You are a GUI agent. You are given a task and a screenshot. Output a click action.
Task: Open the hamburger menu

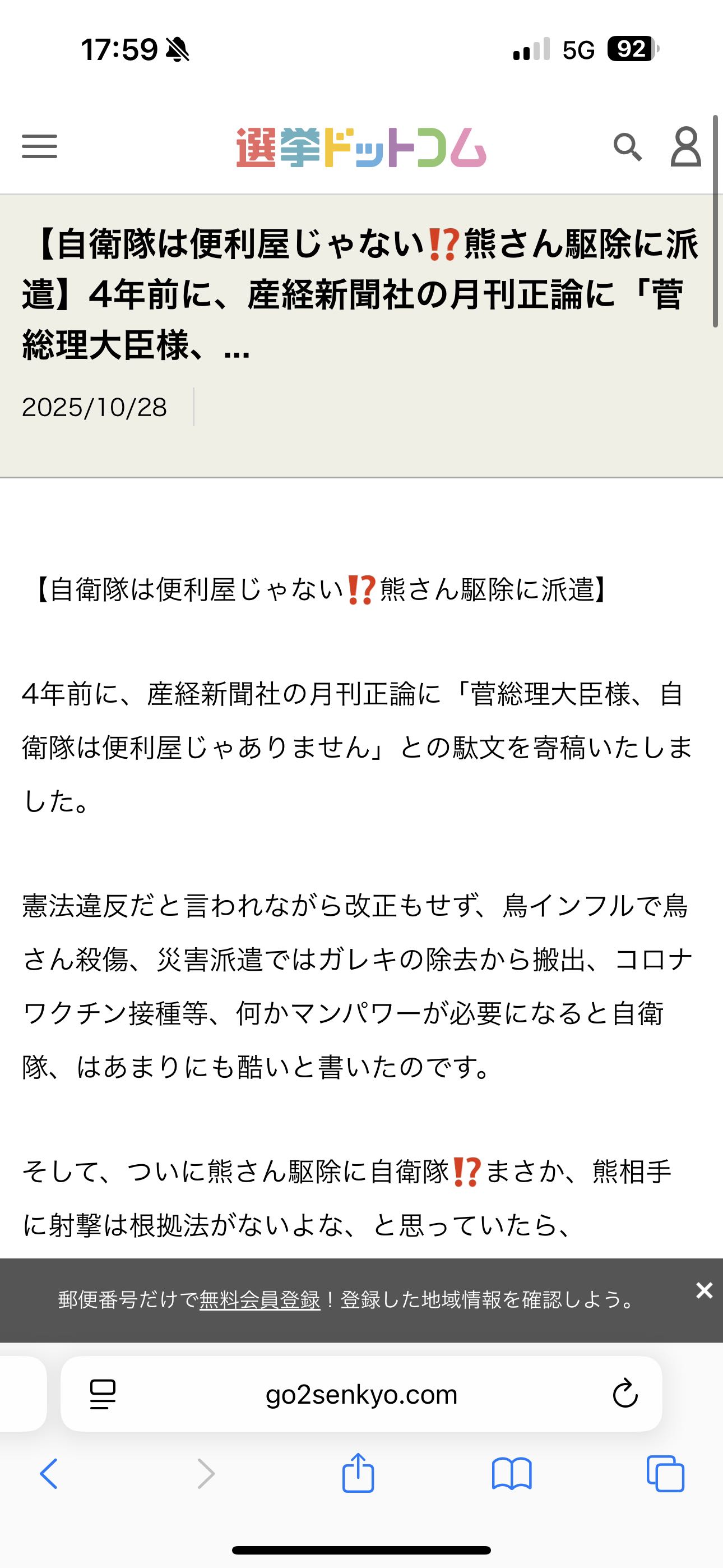click(40, 147)
